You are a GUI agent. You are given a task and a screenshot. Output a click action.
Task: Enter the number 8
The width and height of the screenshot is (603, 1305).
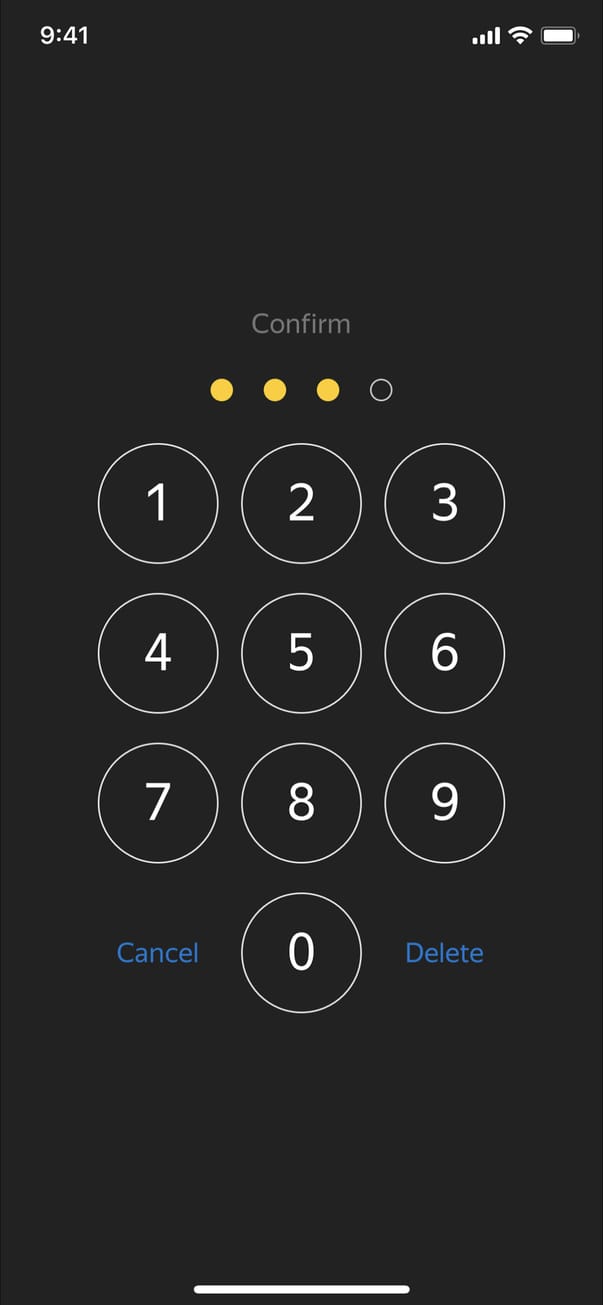coord(301,802)
